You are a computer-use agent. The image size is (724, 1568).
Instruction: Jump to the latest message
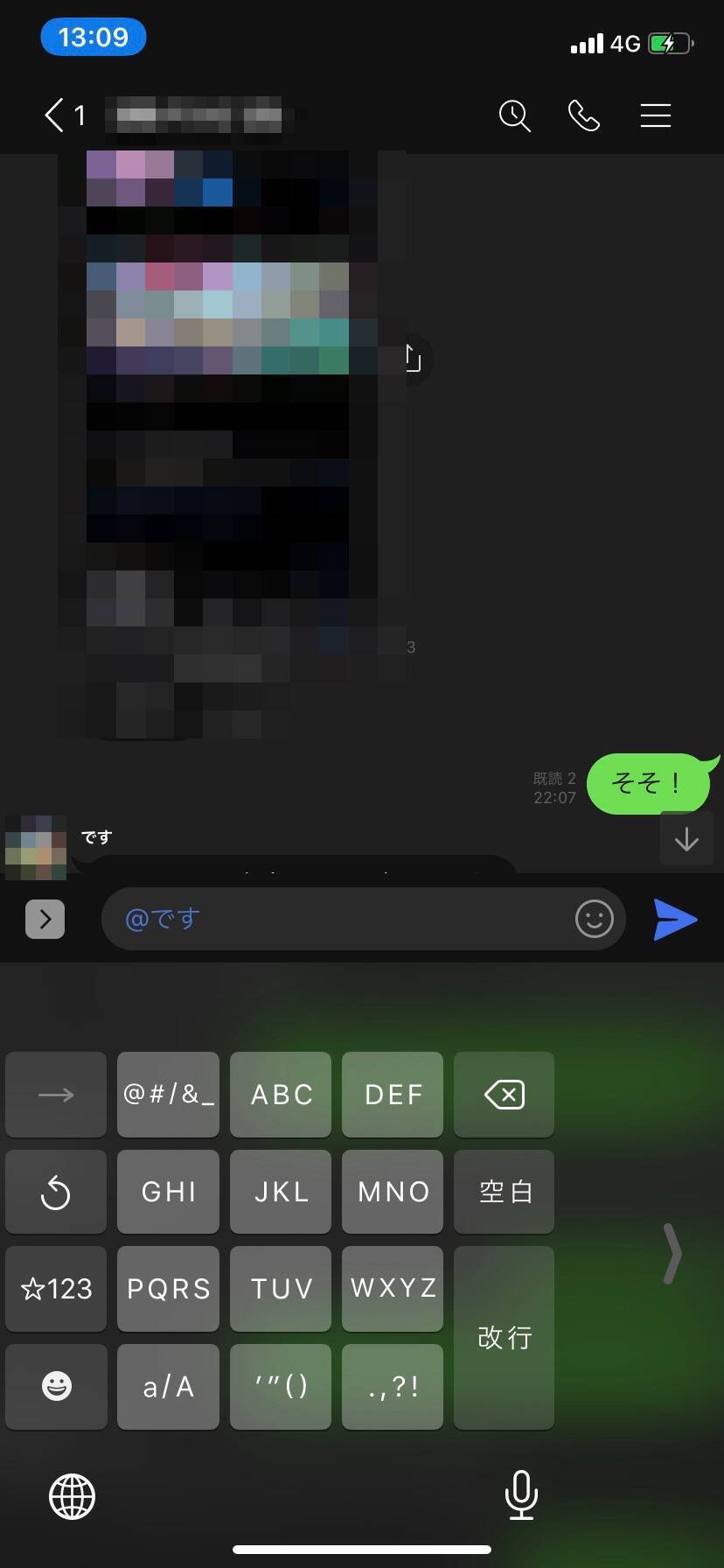click(686, 839)
